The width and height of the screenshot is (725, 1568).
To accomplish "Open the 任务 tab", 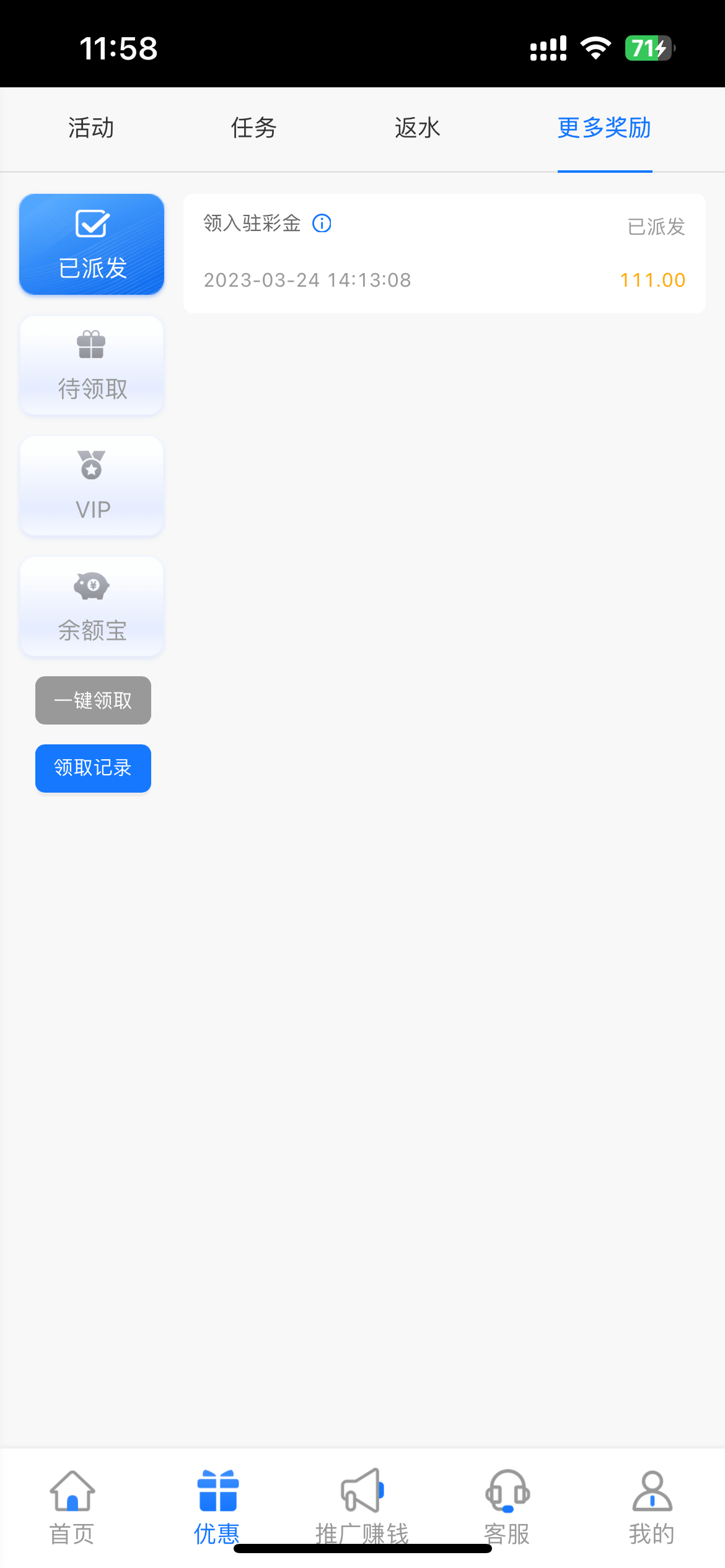I will (x=253, y=128).
